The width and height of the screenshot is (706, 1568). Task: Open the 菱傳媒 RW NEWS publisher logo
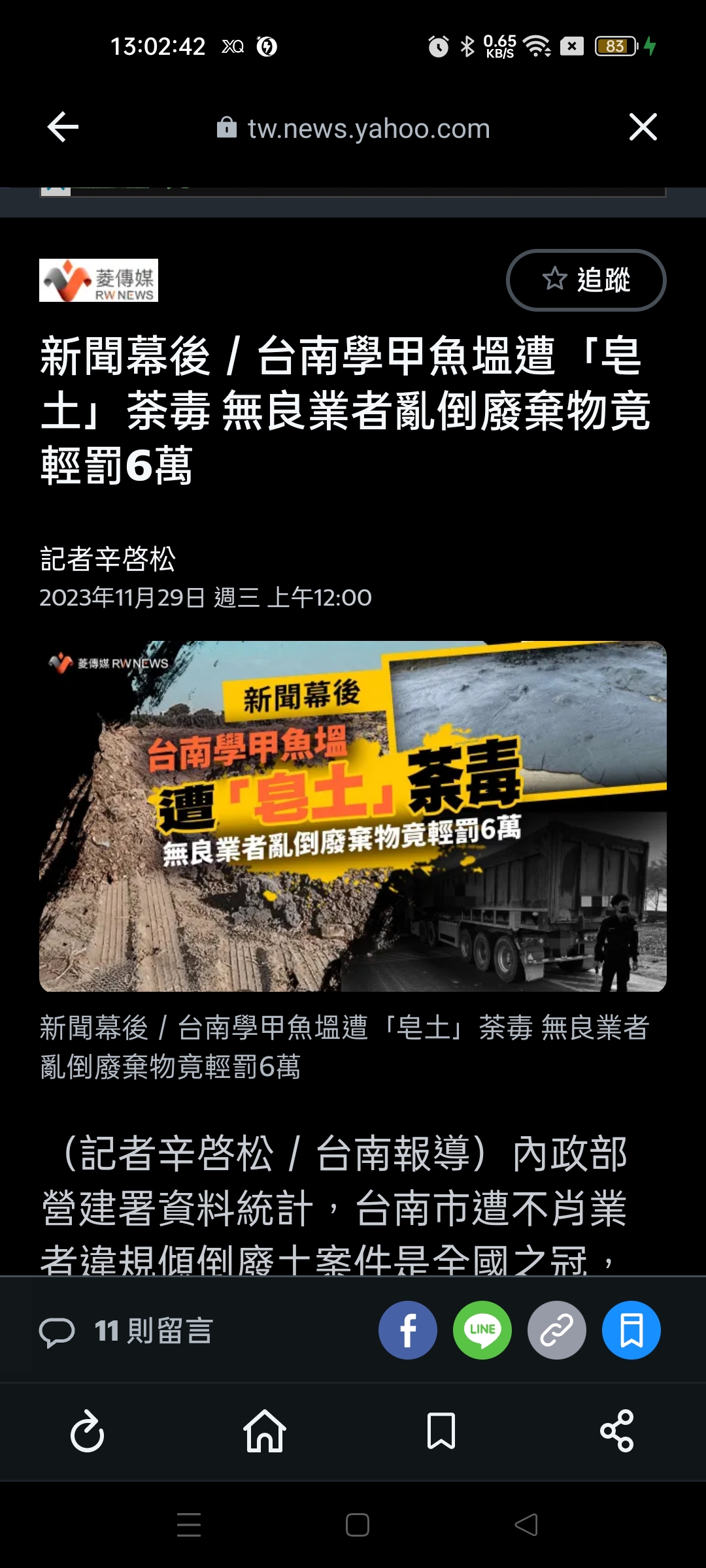click(99, 280)
